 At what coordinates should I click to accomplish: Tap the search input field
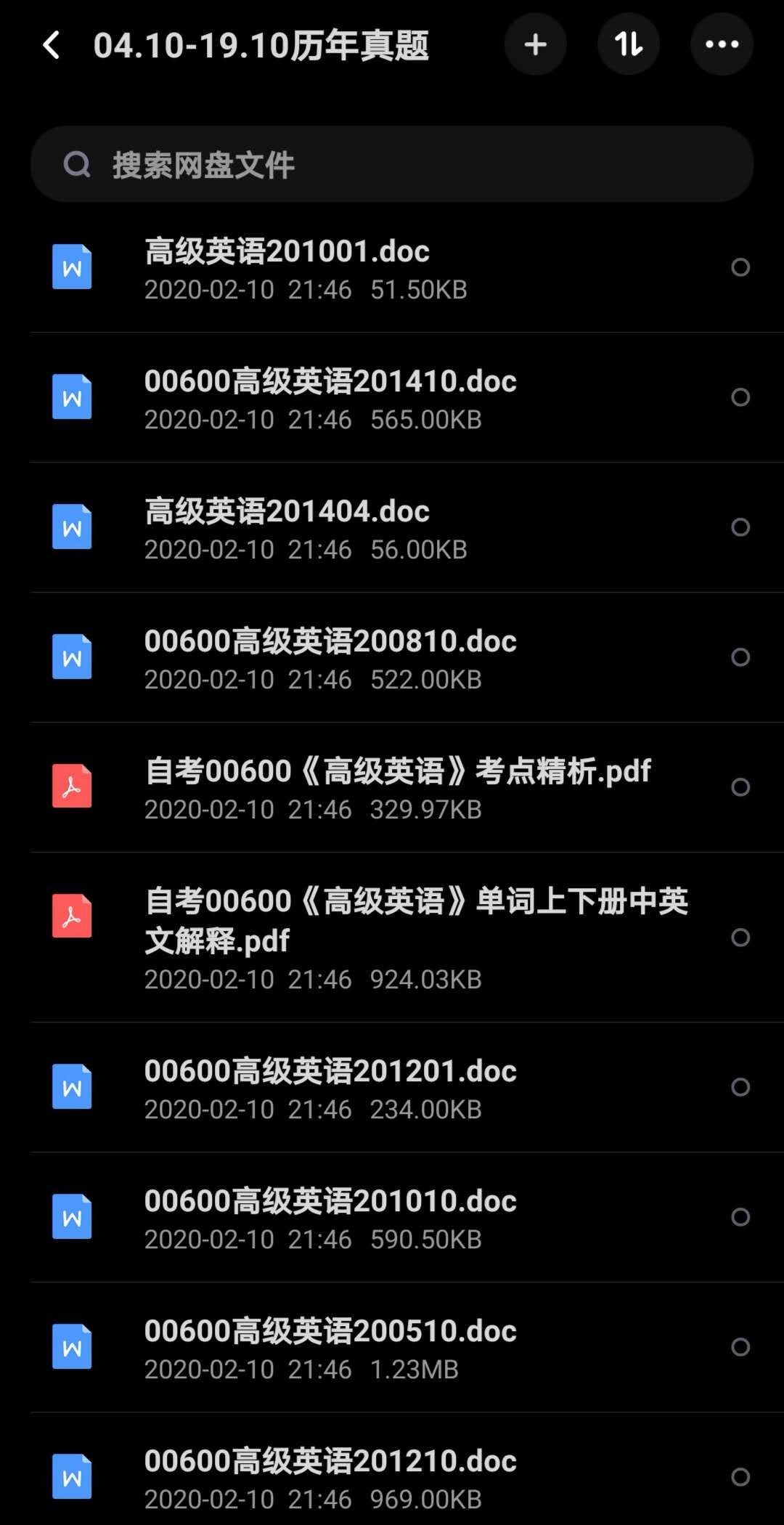point(392,164)
